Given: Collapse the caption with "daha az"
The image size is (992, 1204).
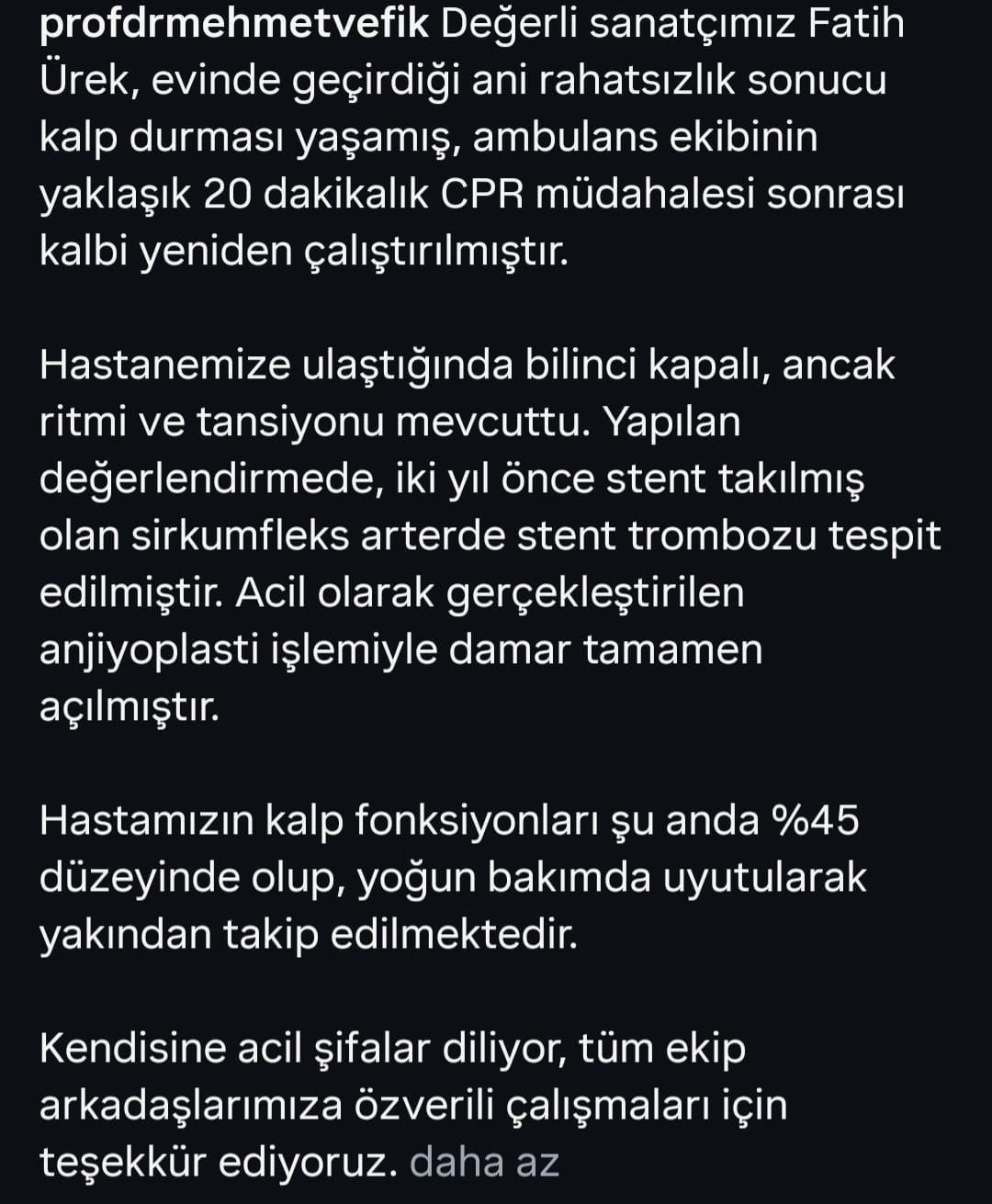Looking at the screenshot, I should (484, 1163).
